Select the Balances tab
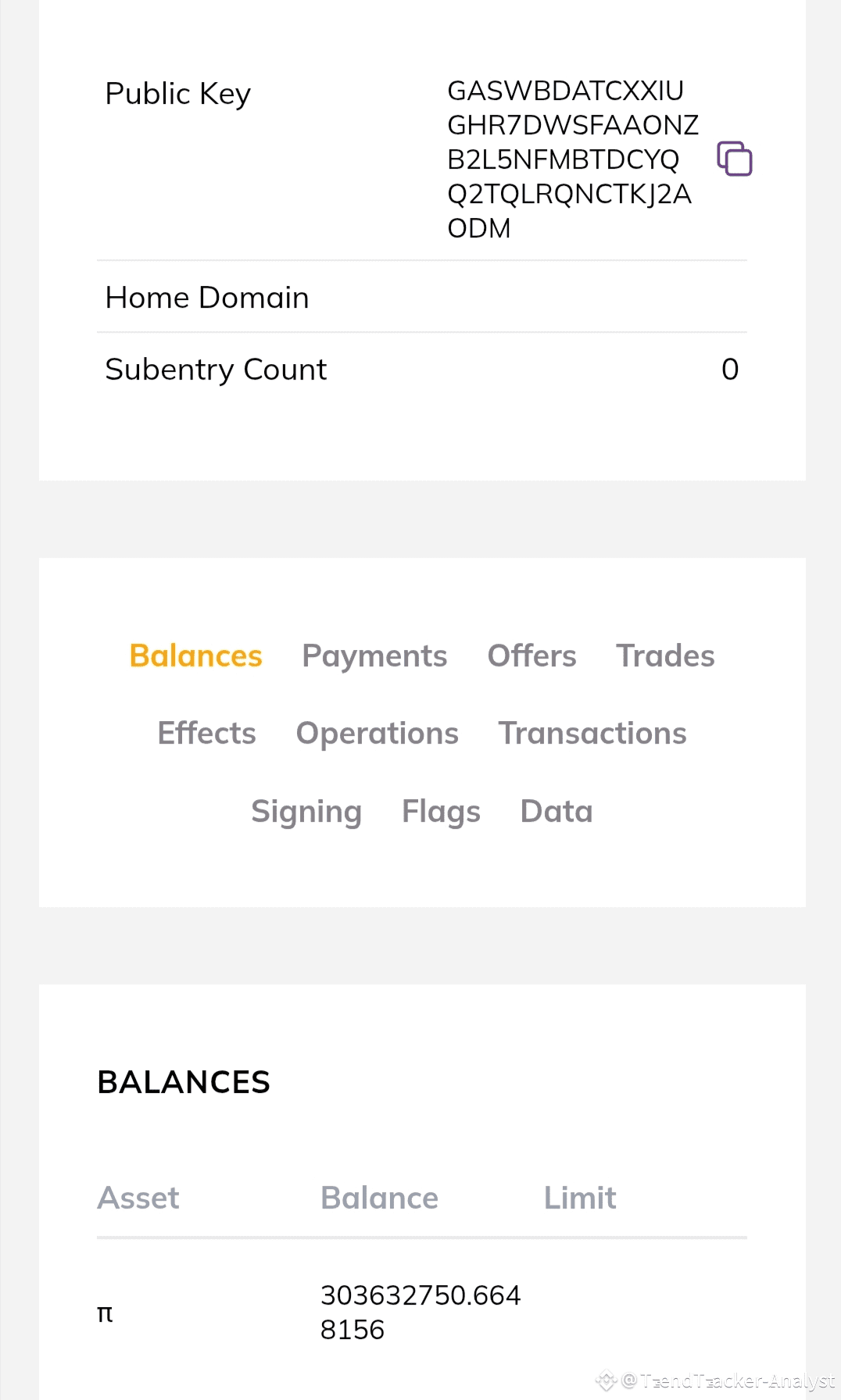The height and width of the screenshot is (1400, 841). [195, 656]
